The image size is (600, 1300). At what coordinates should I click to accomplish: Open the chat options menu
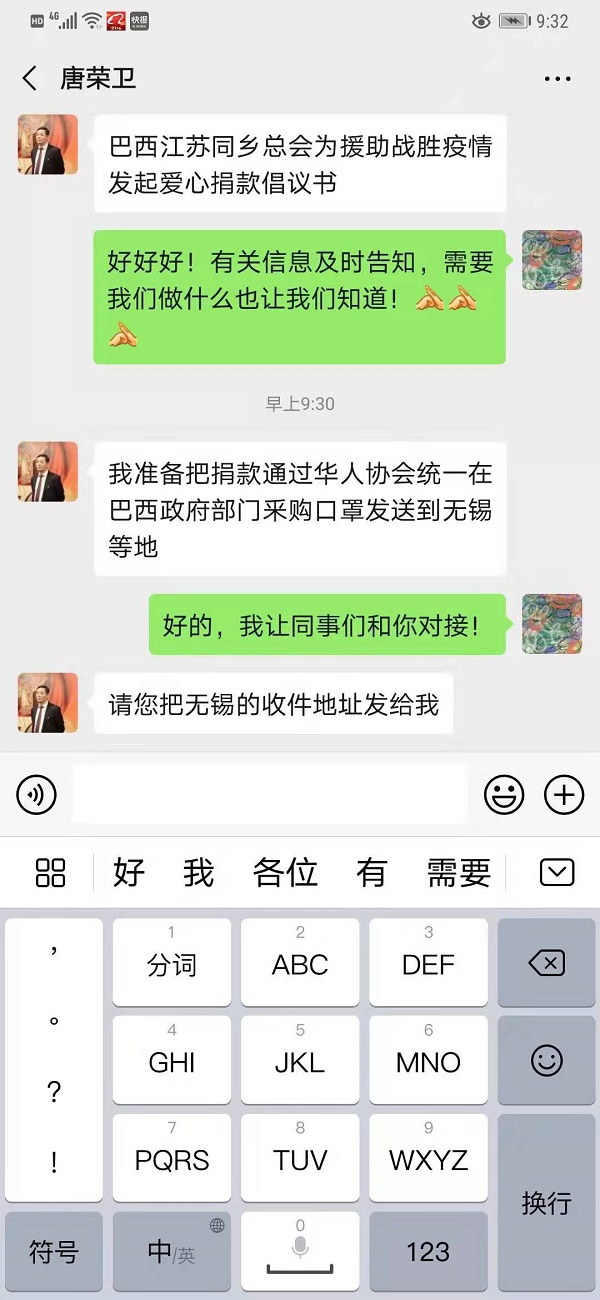[557, 78]
